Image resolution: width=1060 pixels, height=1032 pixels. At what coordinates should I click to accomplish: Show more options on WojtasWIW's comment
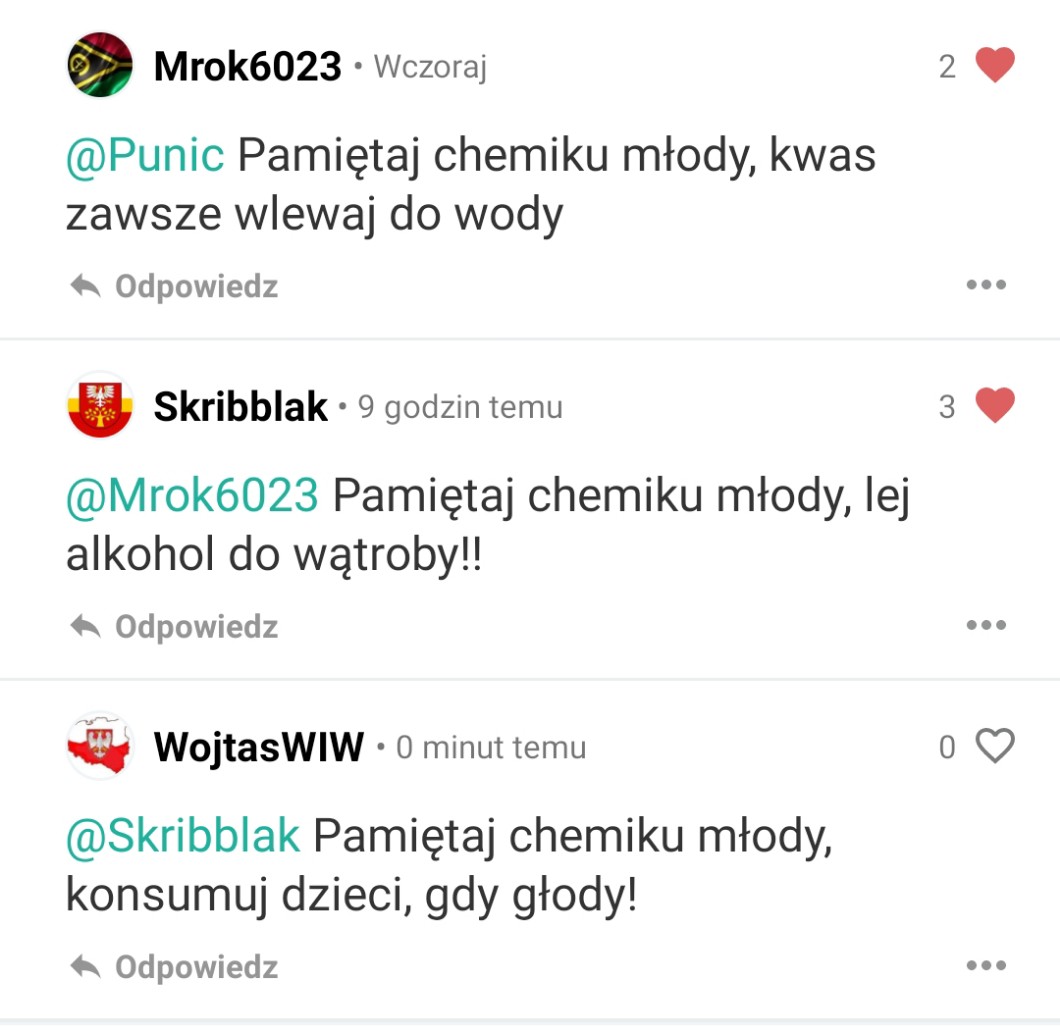(x=986, y=966)
